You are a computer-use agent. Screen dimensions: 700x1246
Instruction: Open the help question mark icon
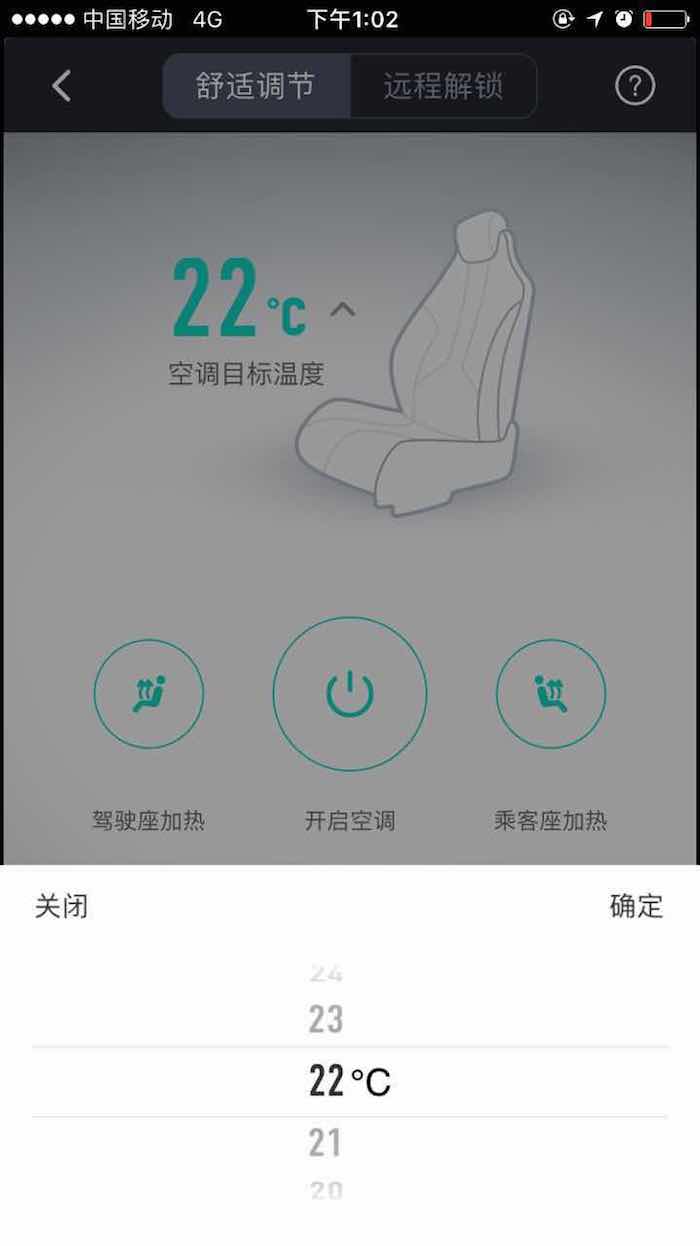pos(634,86)
